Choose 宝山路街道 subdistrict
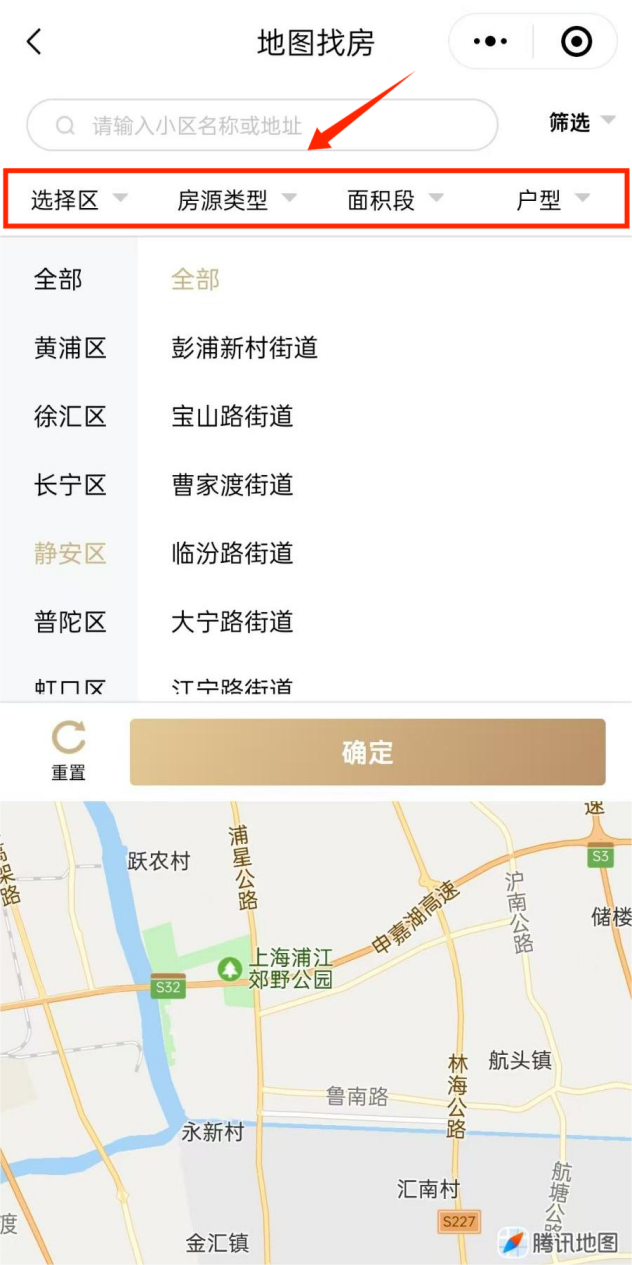The height and width of the screenshot is (1265, 632). [233, 417]
